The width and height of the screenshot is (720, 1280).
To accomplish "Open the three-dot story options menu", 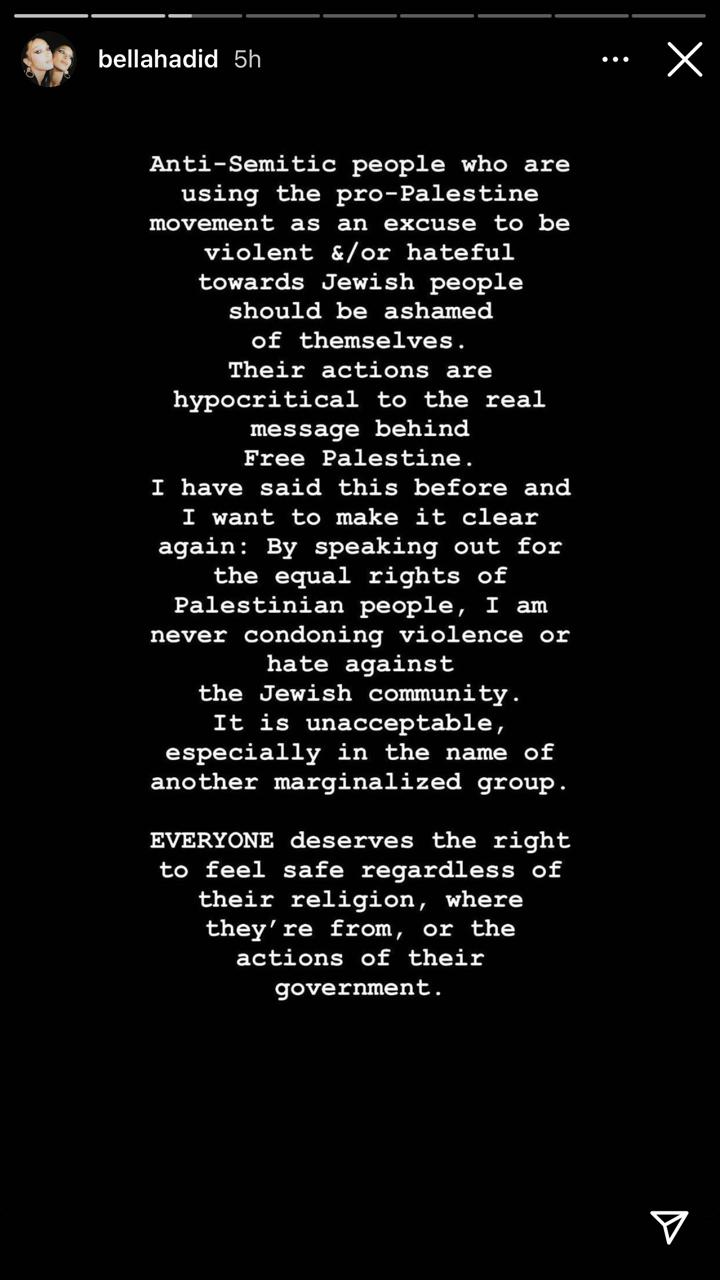I will pos(615,60).
